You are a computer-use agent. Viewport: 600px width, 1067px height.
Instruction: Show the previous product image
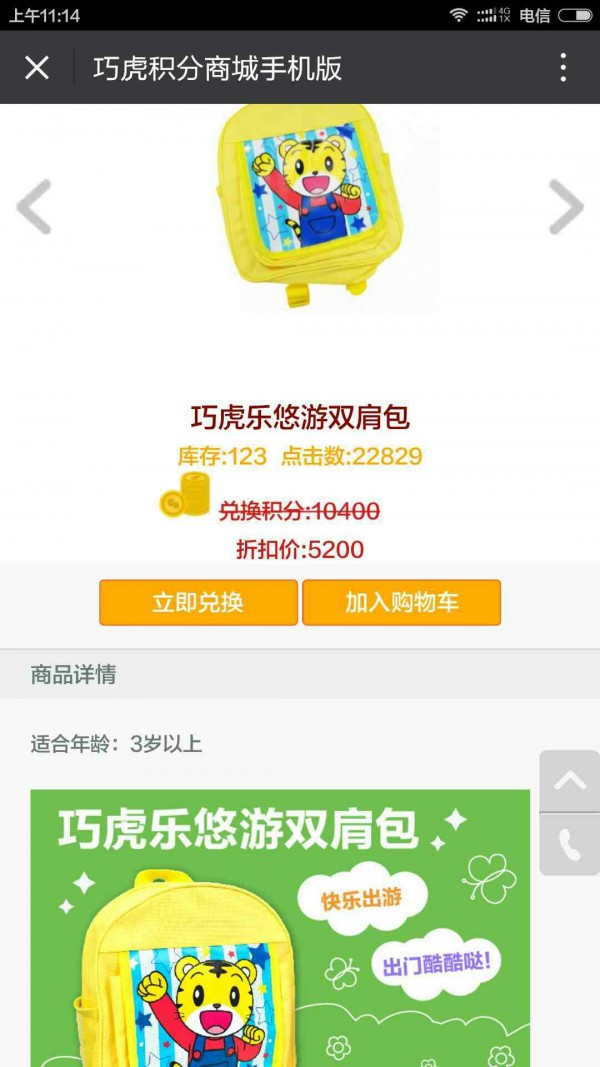click(x=34, y=207)
